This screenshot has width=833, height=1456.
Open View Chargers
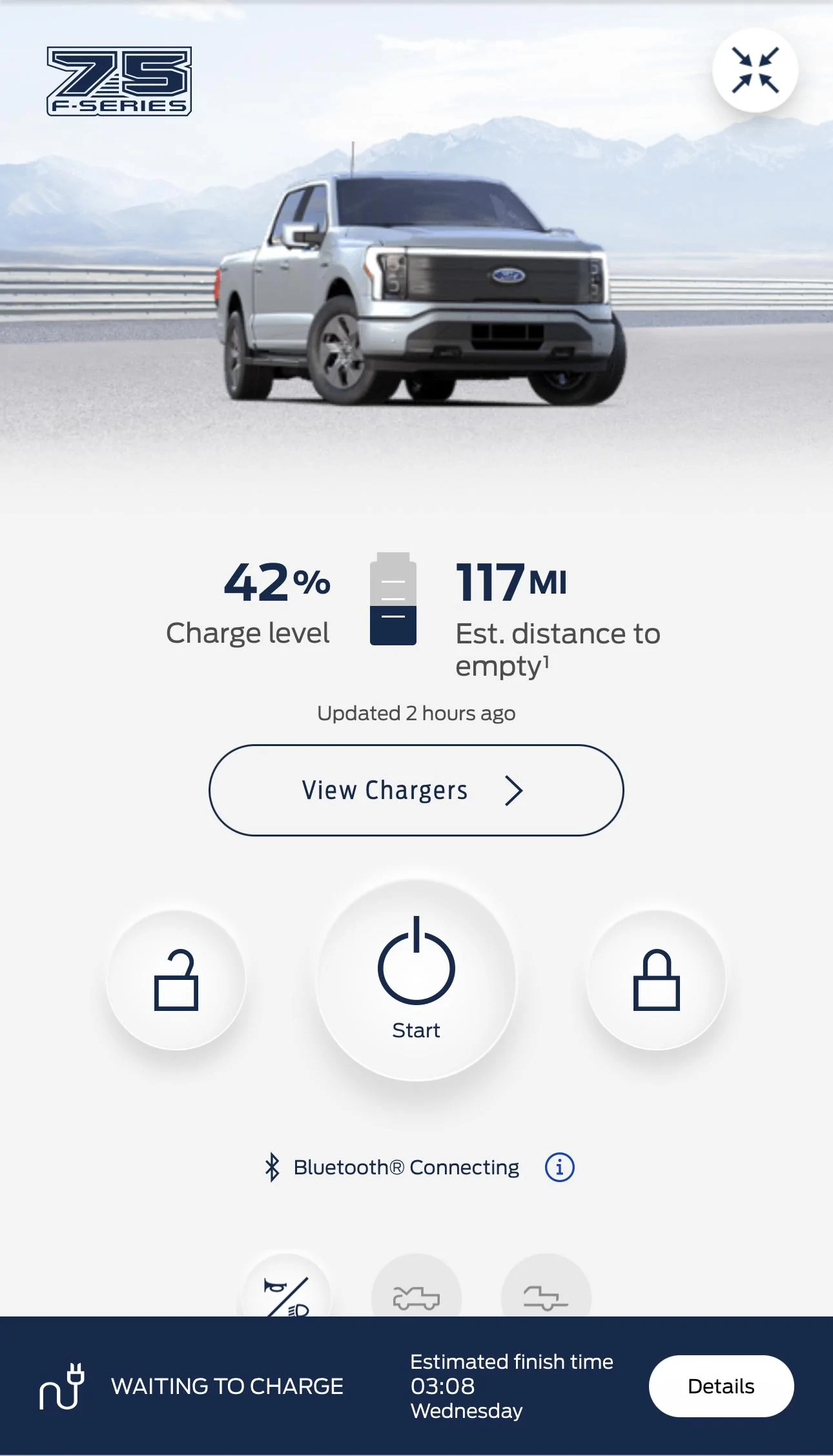coord(416,790)
